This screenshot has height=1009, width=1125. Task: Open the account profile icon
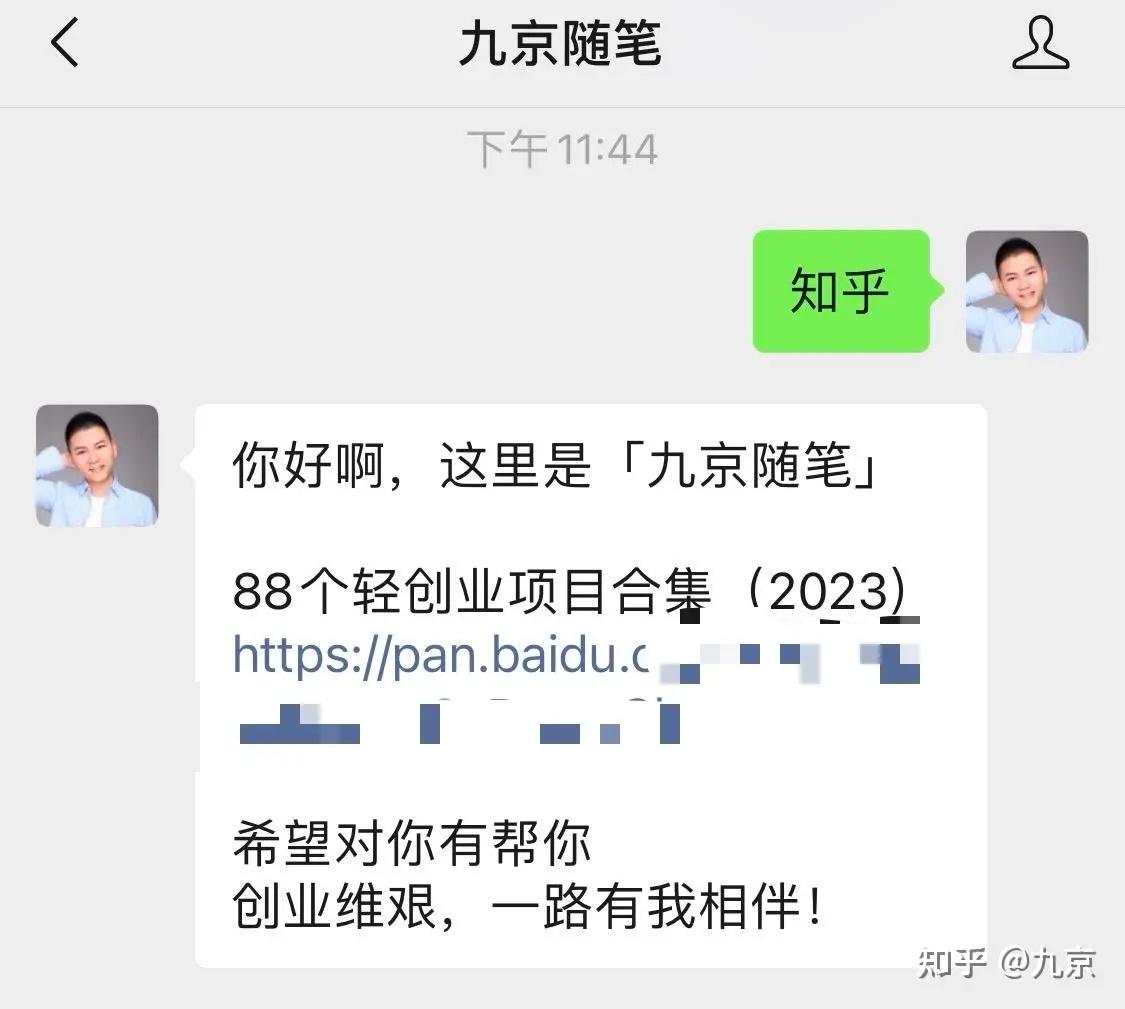coord(1040,45)
